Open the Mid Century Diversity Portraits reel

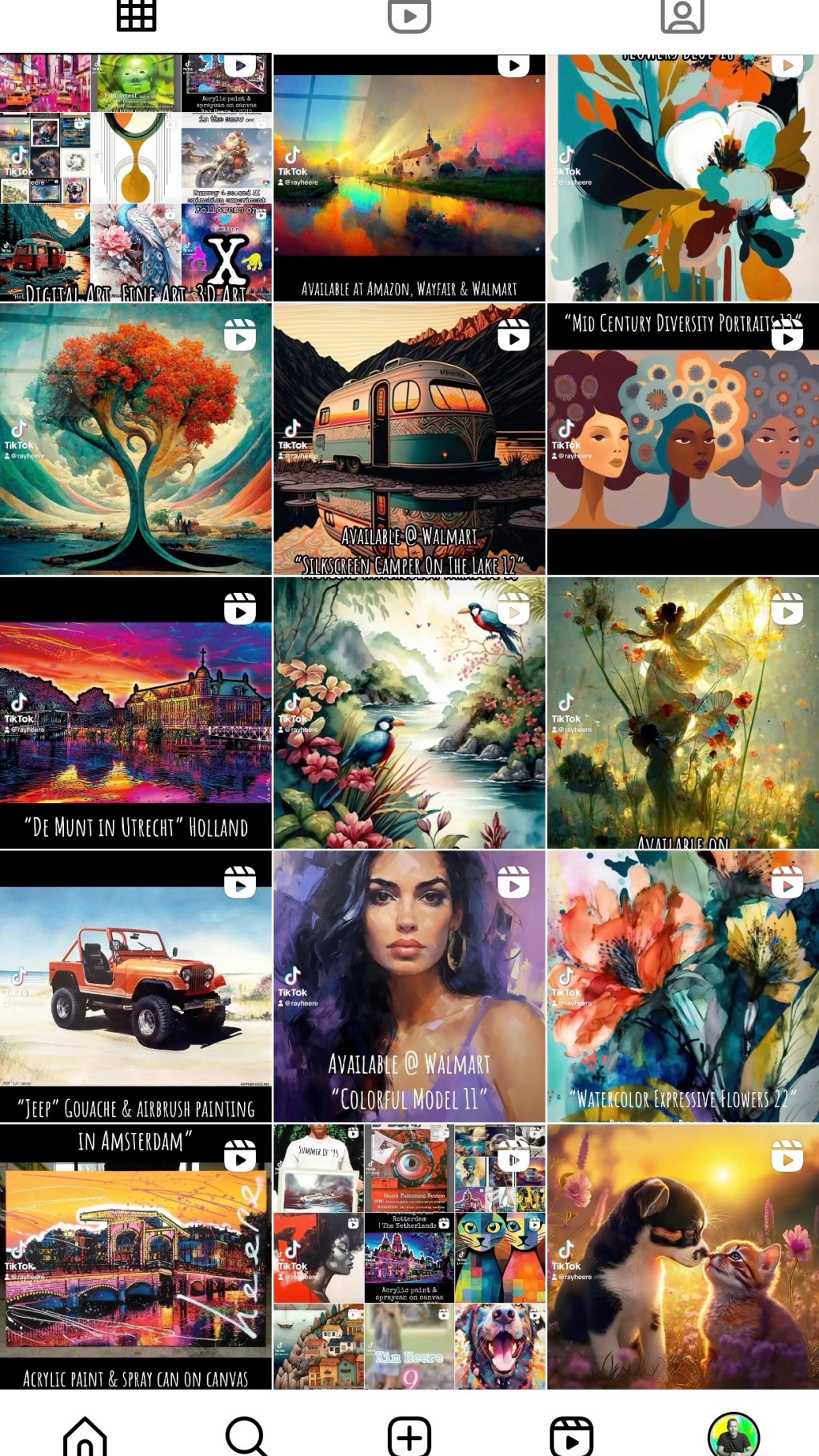[x=682, y=440]
